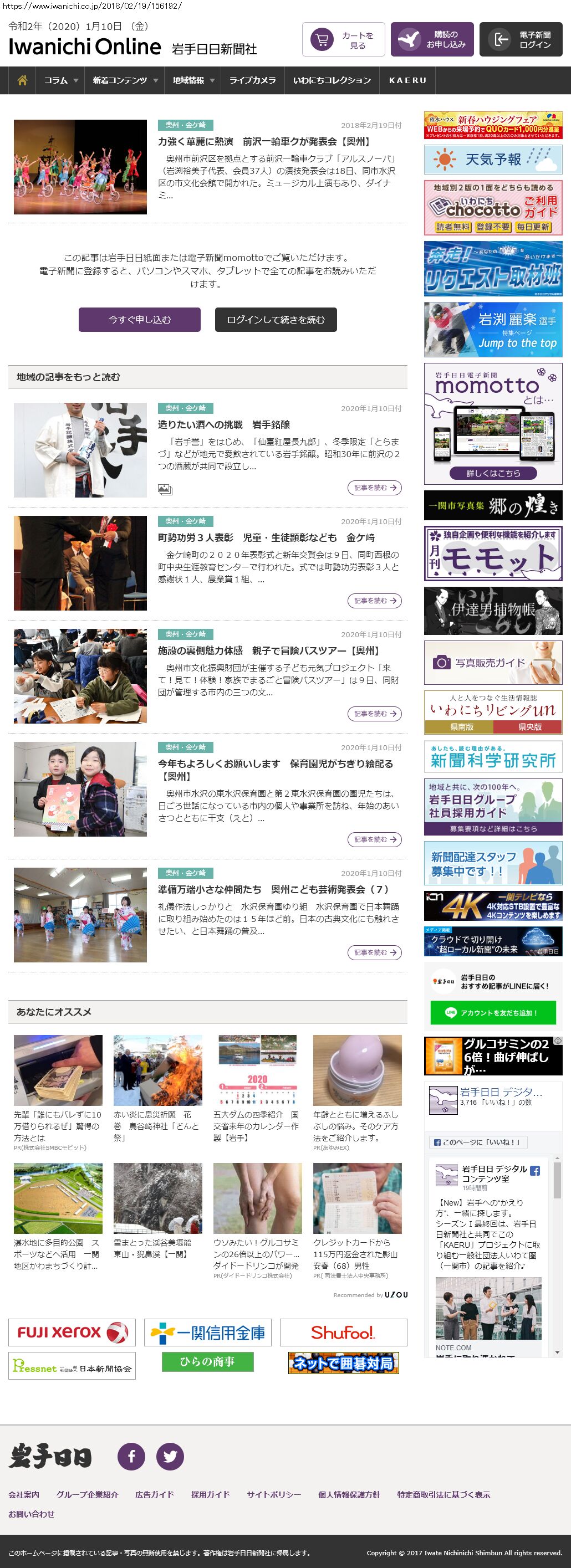Screen dimensions: 571x1568
Task: Read the 岩手銘醸 article via 記事を読む
Action: [x=374, y=488]
